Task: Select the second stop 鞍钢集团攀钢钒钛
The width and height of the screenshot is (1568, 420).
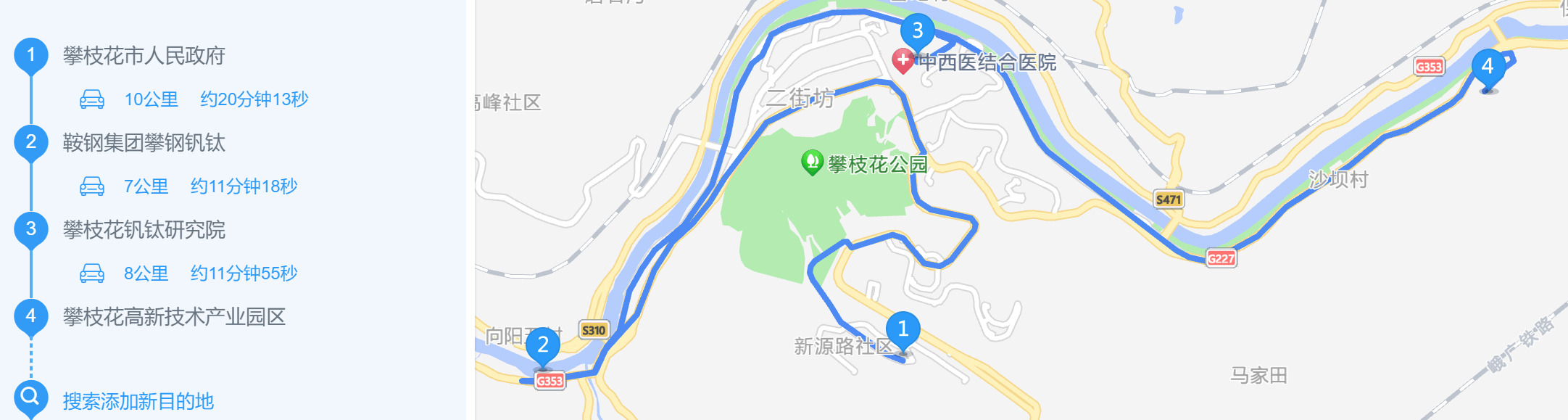Action: coord(144,143)
